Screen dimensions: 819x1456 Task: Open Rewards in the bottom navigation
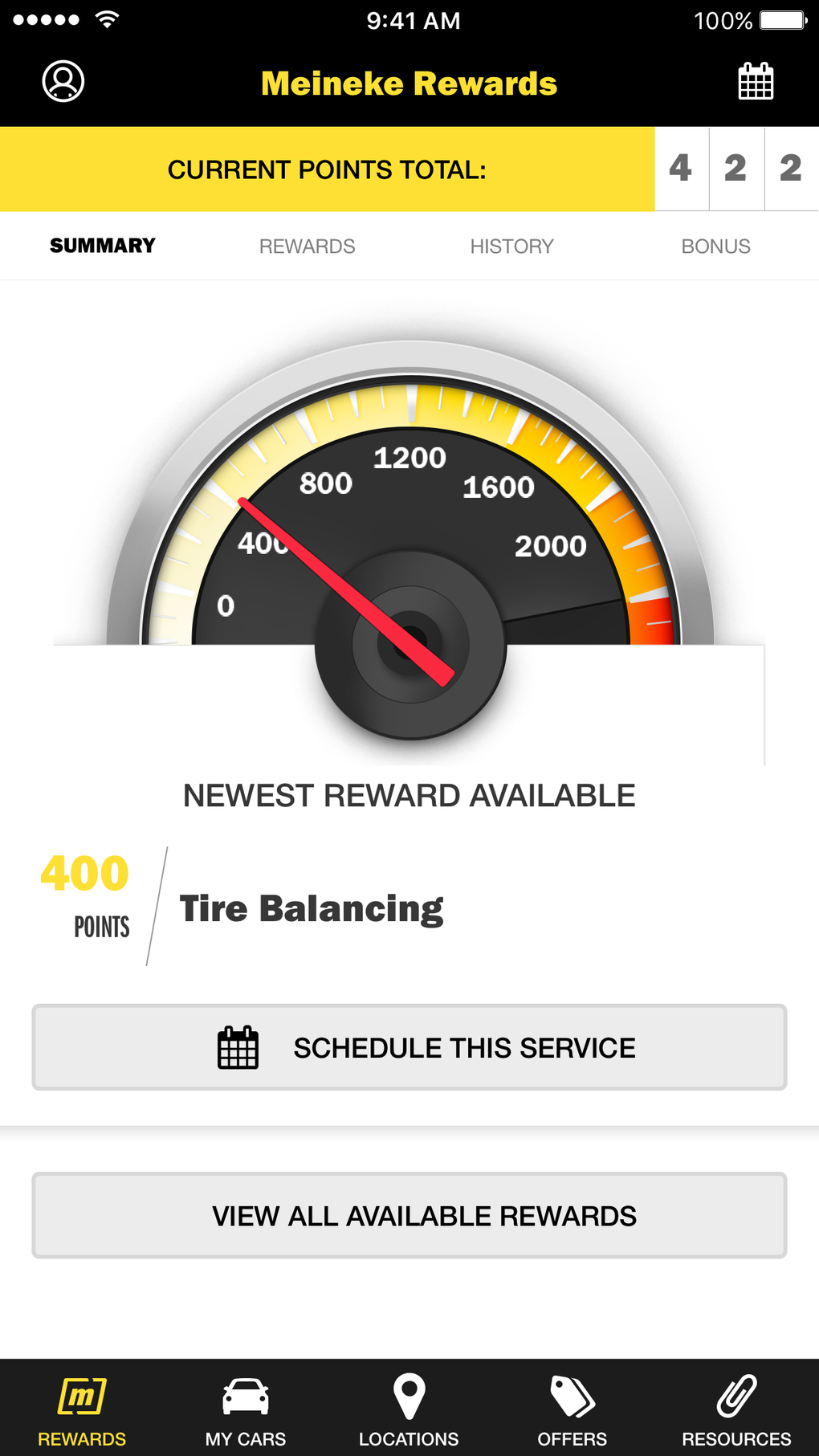82,1409
